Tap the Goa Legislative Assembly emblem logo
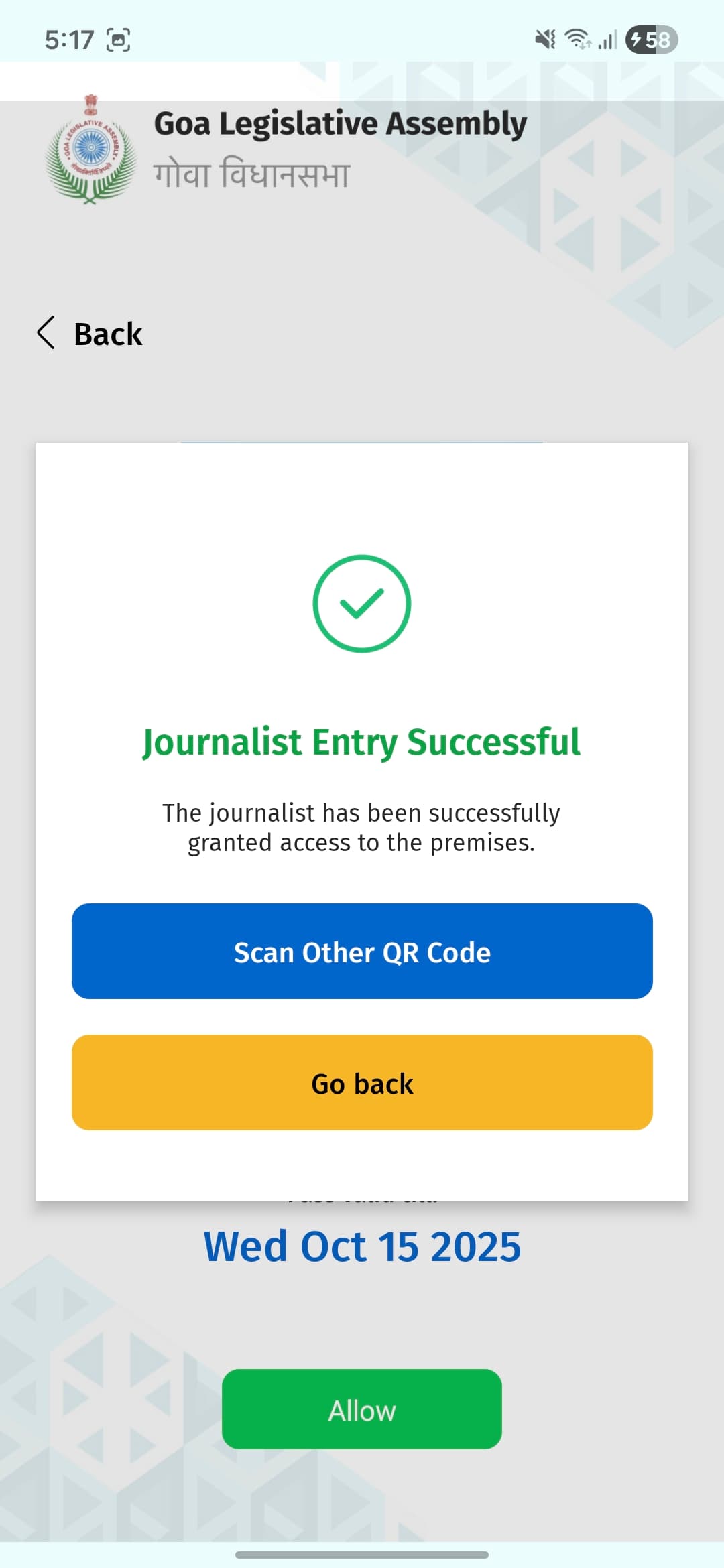 tap(90, 151)
